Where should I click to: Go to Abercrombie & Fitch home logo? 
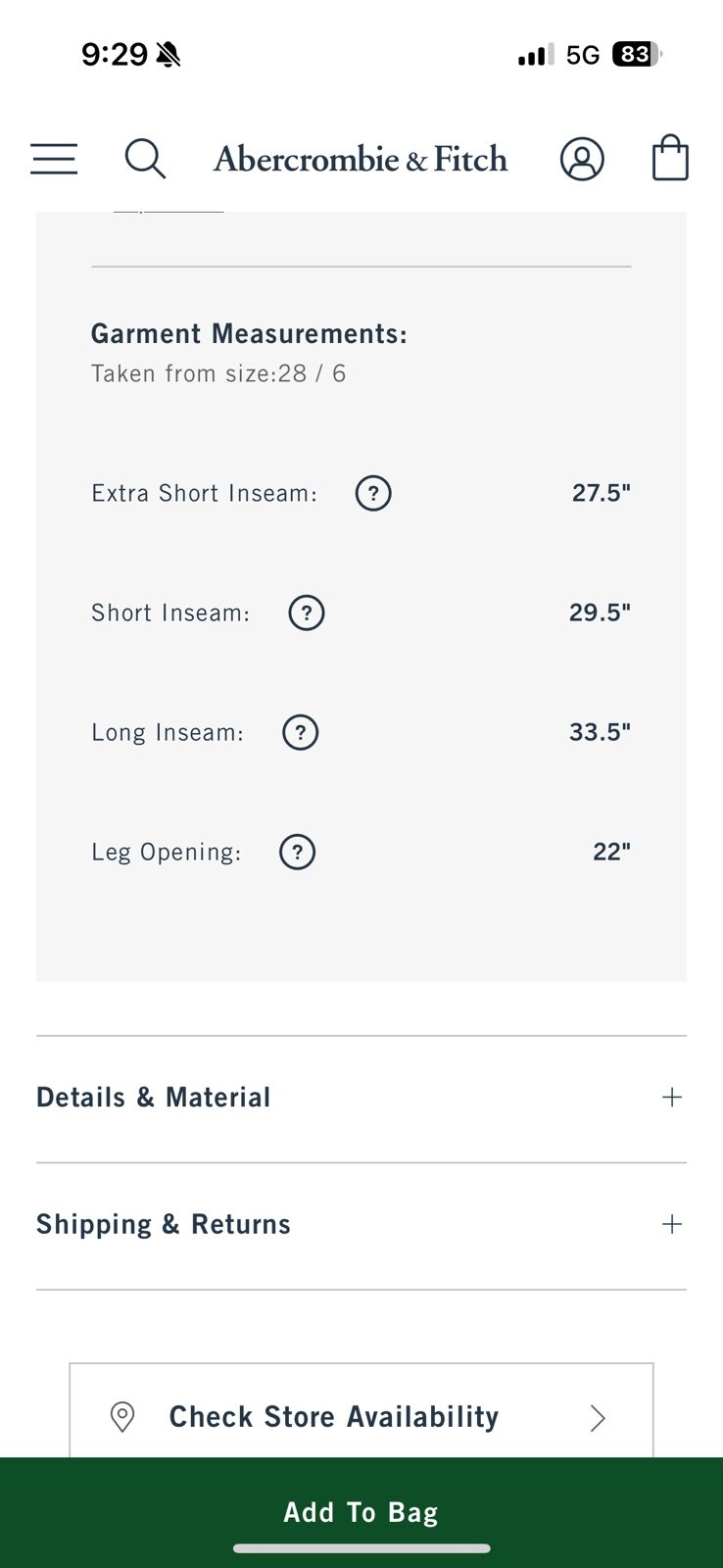click(361, 159)
